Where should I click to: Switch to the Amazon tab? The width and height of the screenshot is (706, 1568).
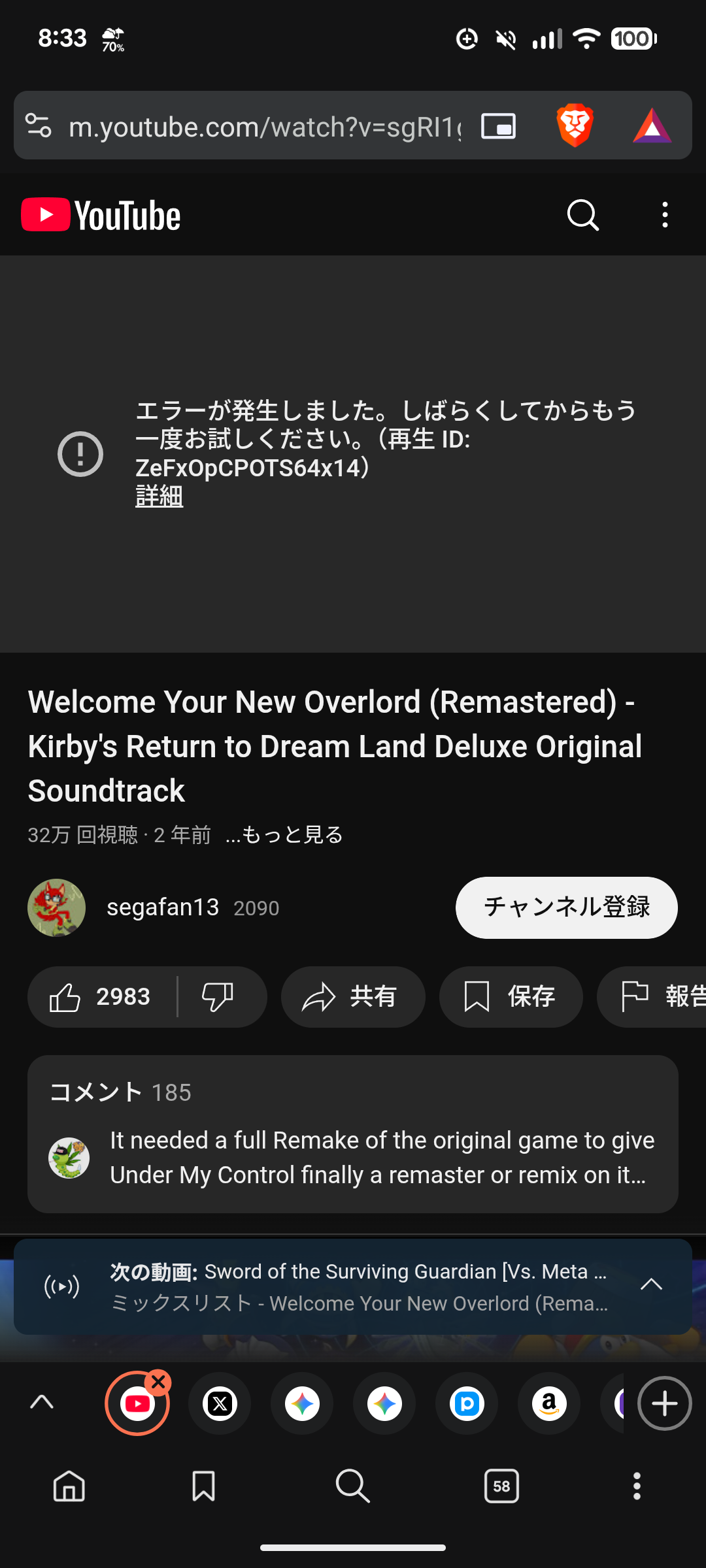(x=549, y=1403)
